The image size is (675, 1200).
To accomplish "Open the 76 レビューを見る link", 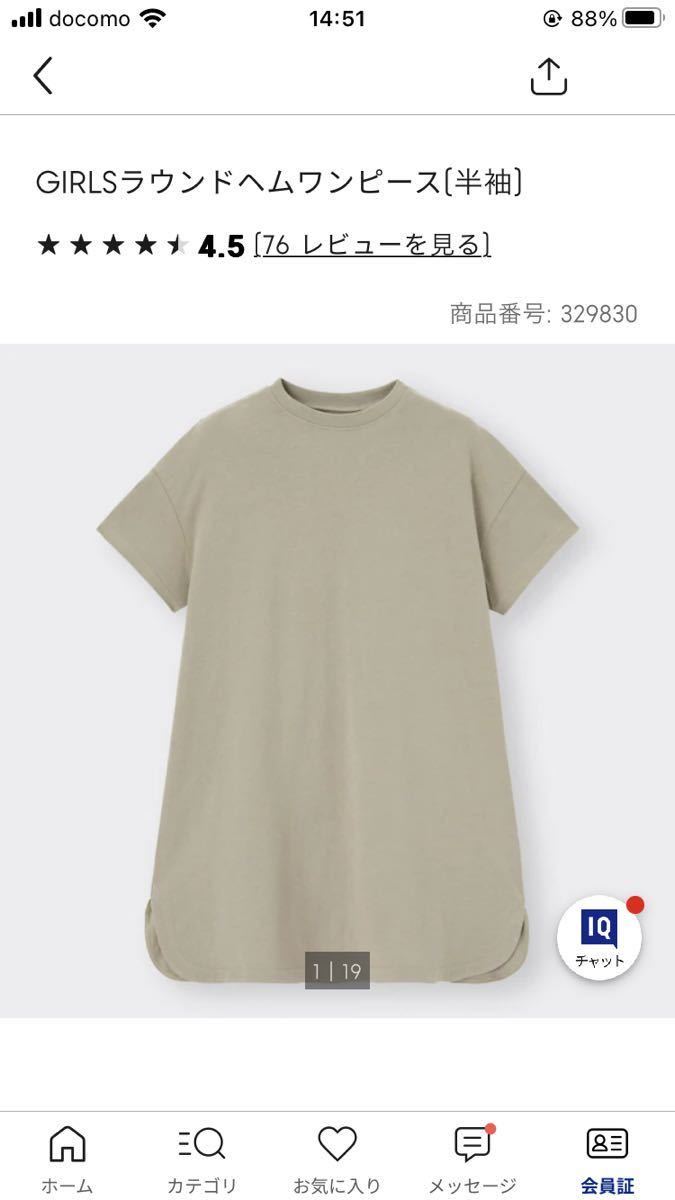I will click(x=372, y=245).
